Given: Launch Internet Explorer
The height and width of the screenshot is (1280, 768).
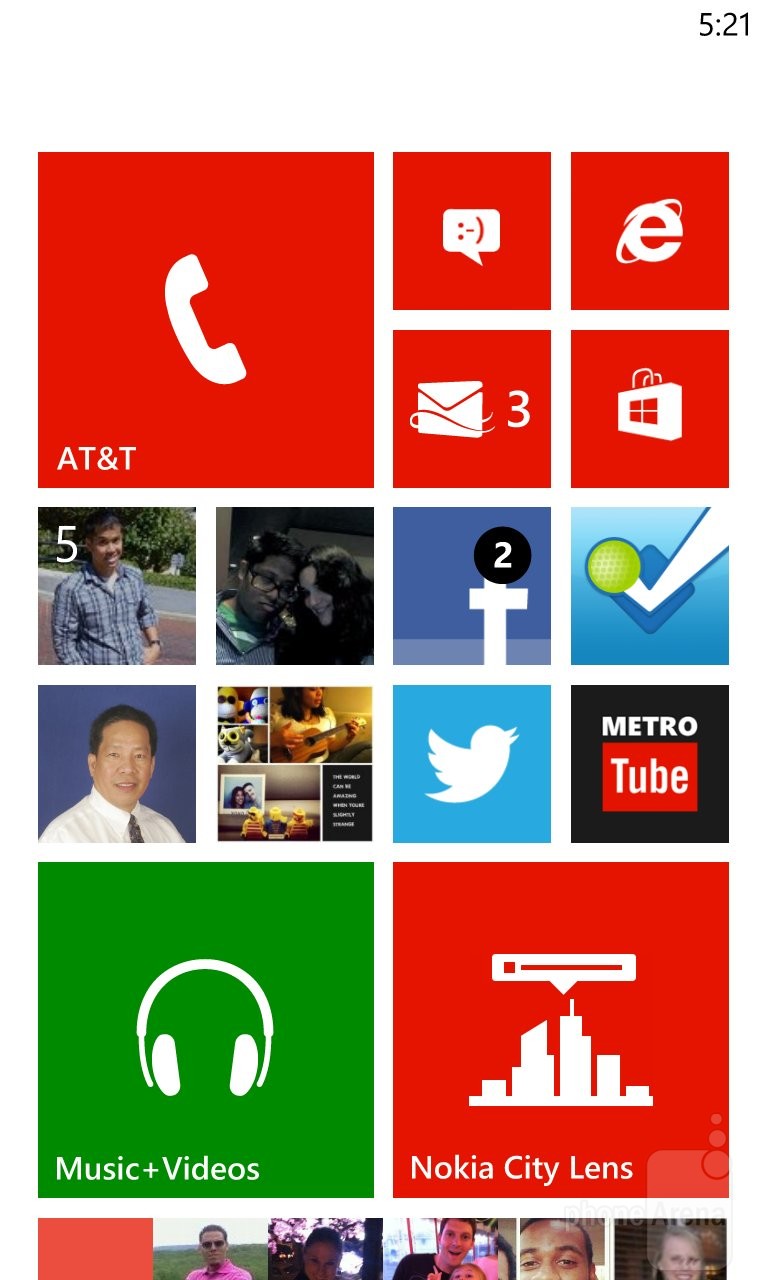Looking at the screenshot, I should [x=649, y=231].
